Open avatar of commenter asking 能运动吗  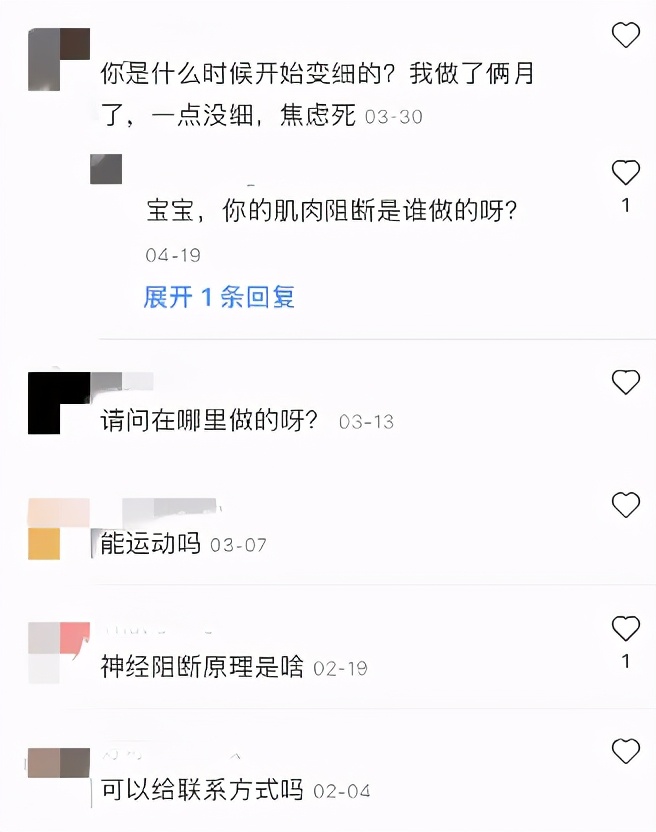pyautogui.click(x=59, y=528)
